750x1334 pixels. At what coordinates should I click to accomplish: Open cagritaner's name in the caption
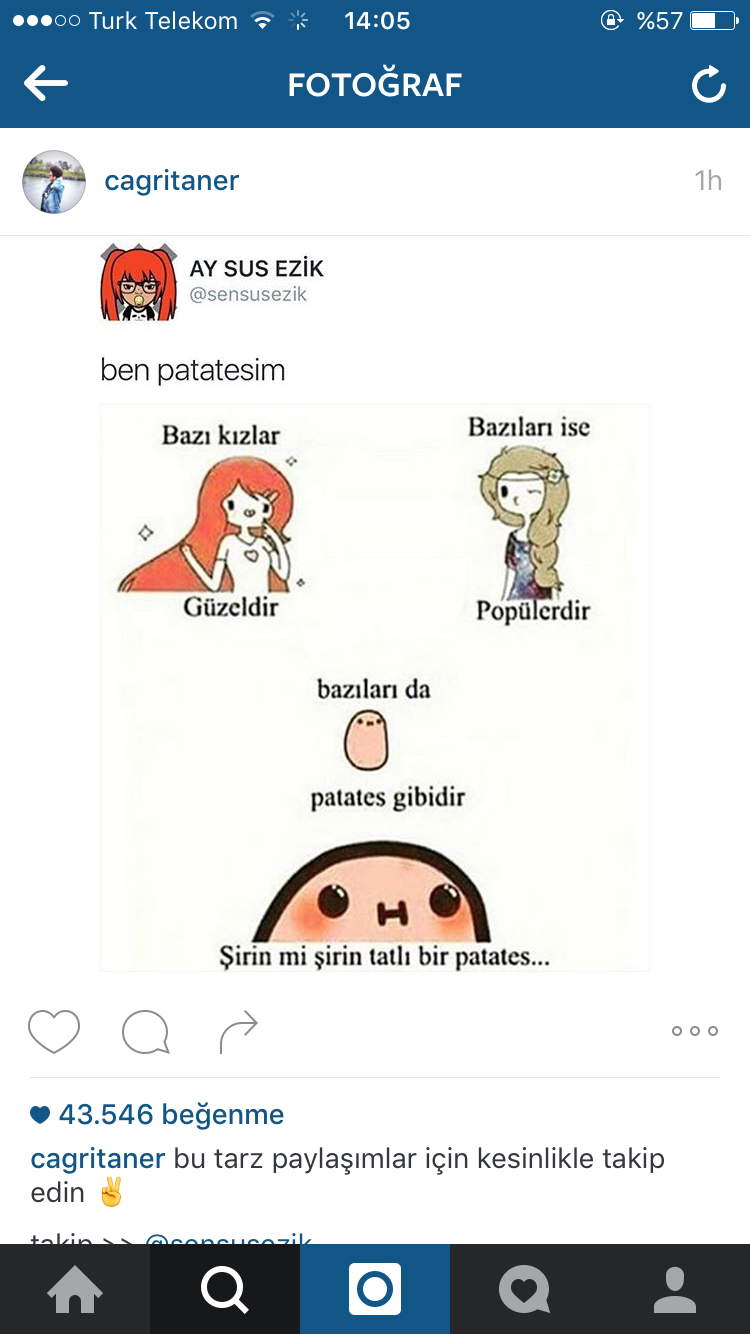tap(98, 1159)
